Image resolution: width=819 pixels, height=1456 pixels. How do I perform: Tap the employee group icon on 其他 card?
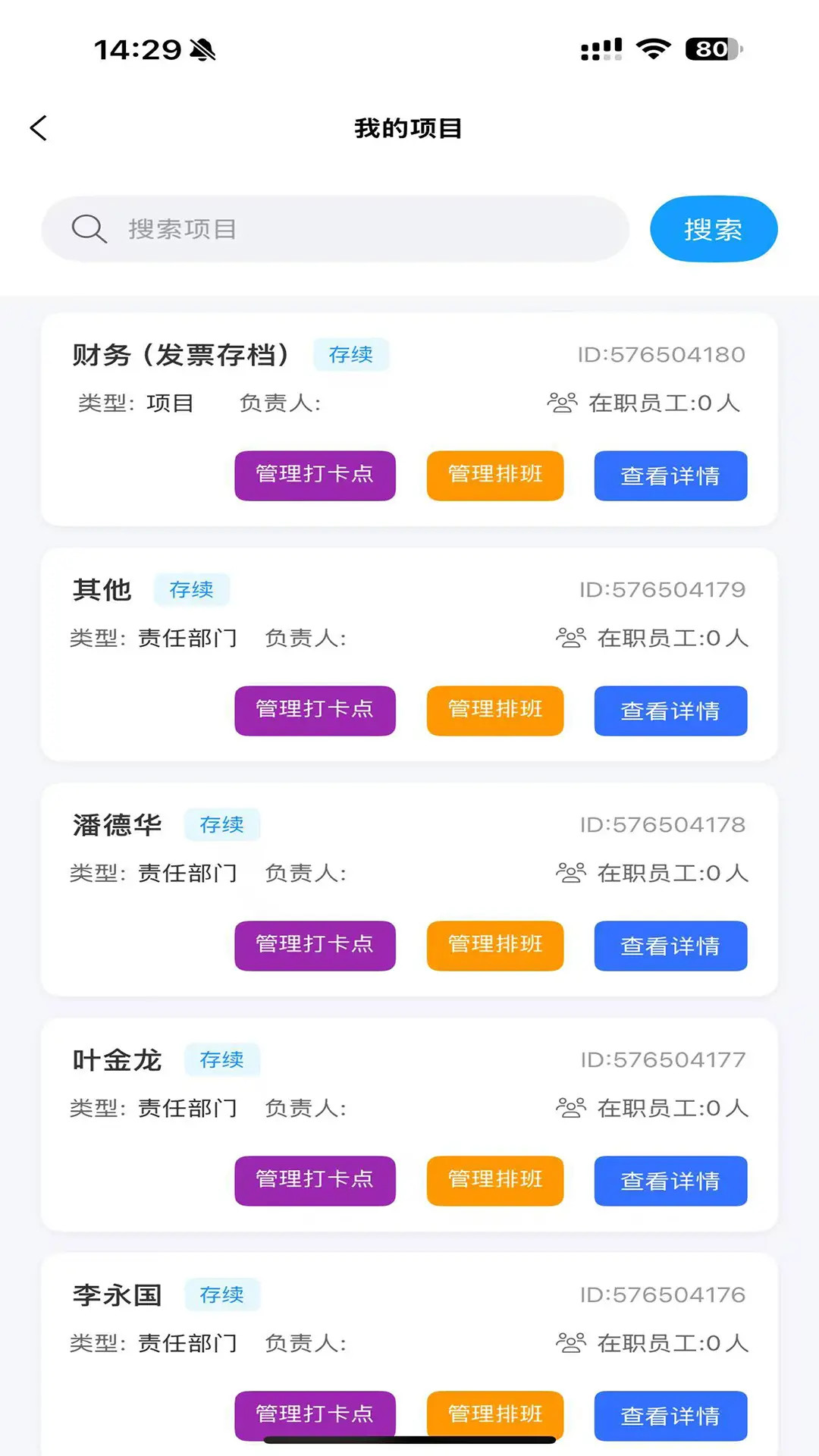[570, 638]
